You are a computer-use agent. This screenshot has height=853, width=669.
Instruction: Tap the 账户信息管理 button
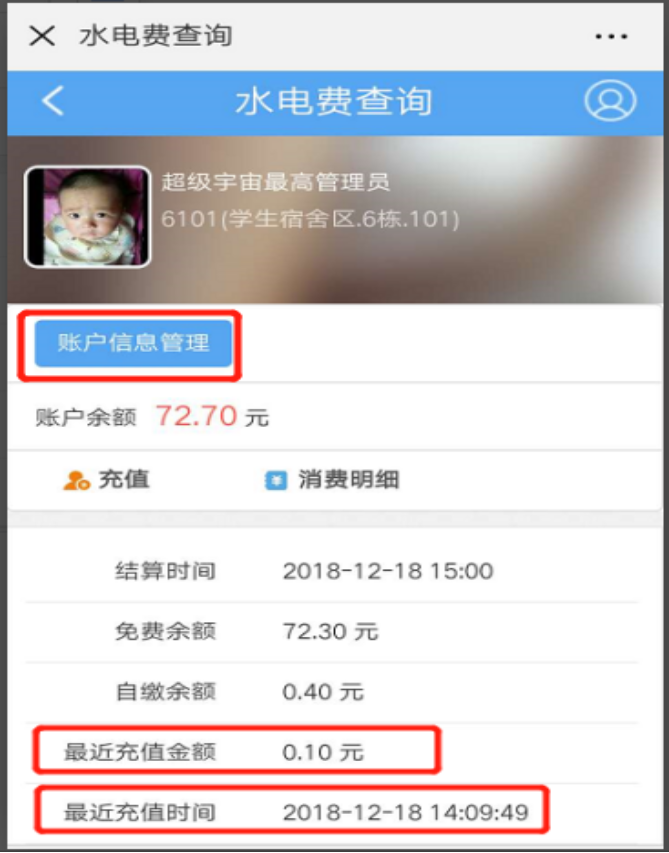[133, 344]
